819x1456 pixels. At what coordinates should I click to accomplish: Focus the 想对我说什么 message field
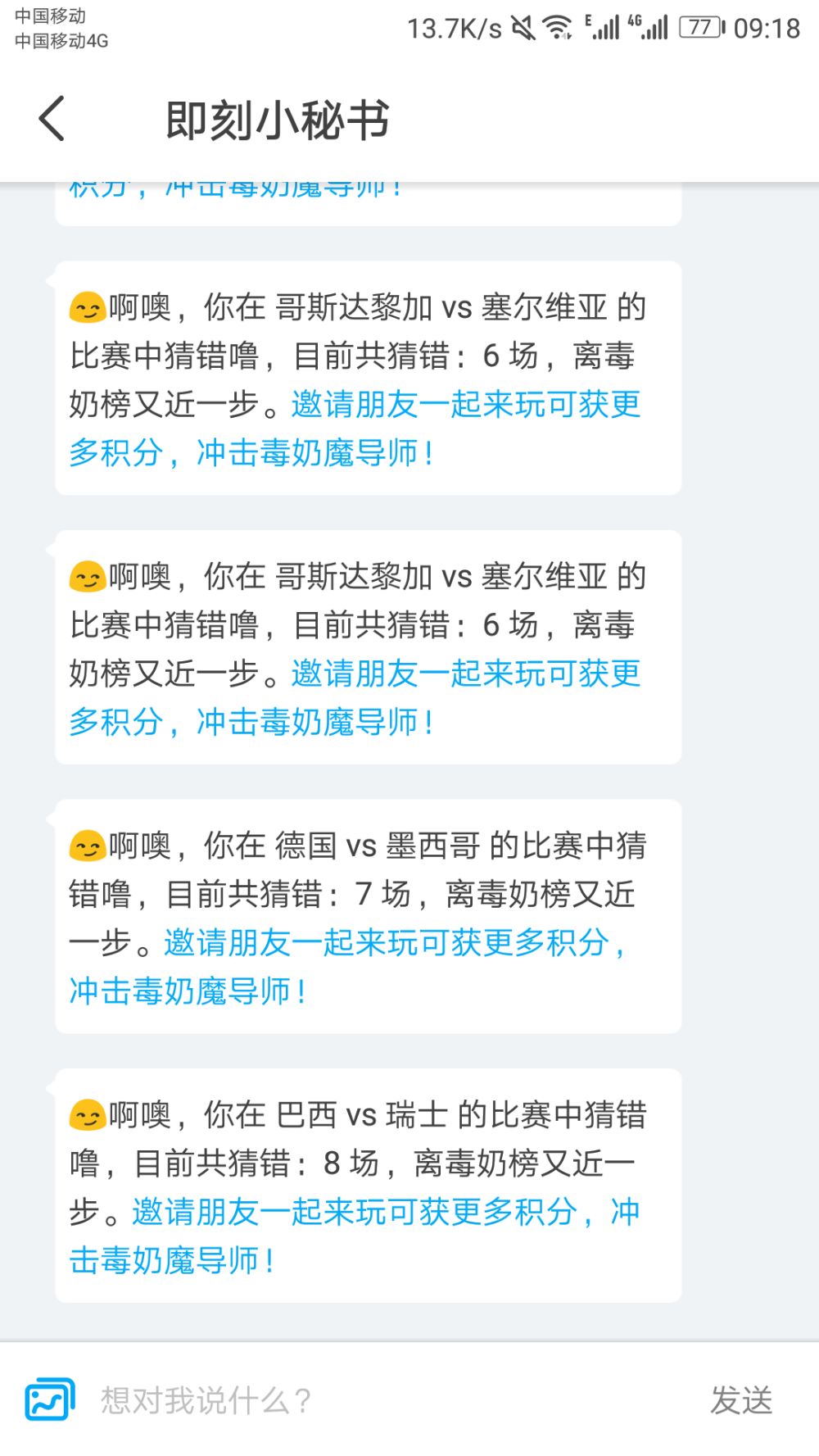tap(385, 1400)
